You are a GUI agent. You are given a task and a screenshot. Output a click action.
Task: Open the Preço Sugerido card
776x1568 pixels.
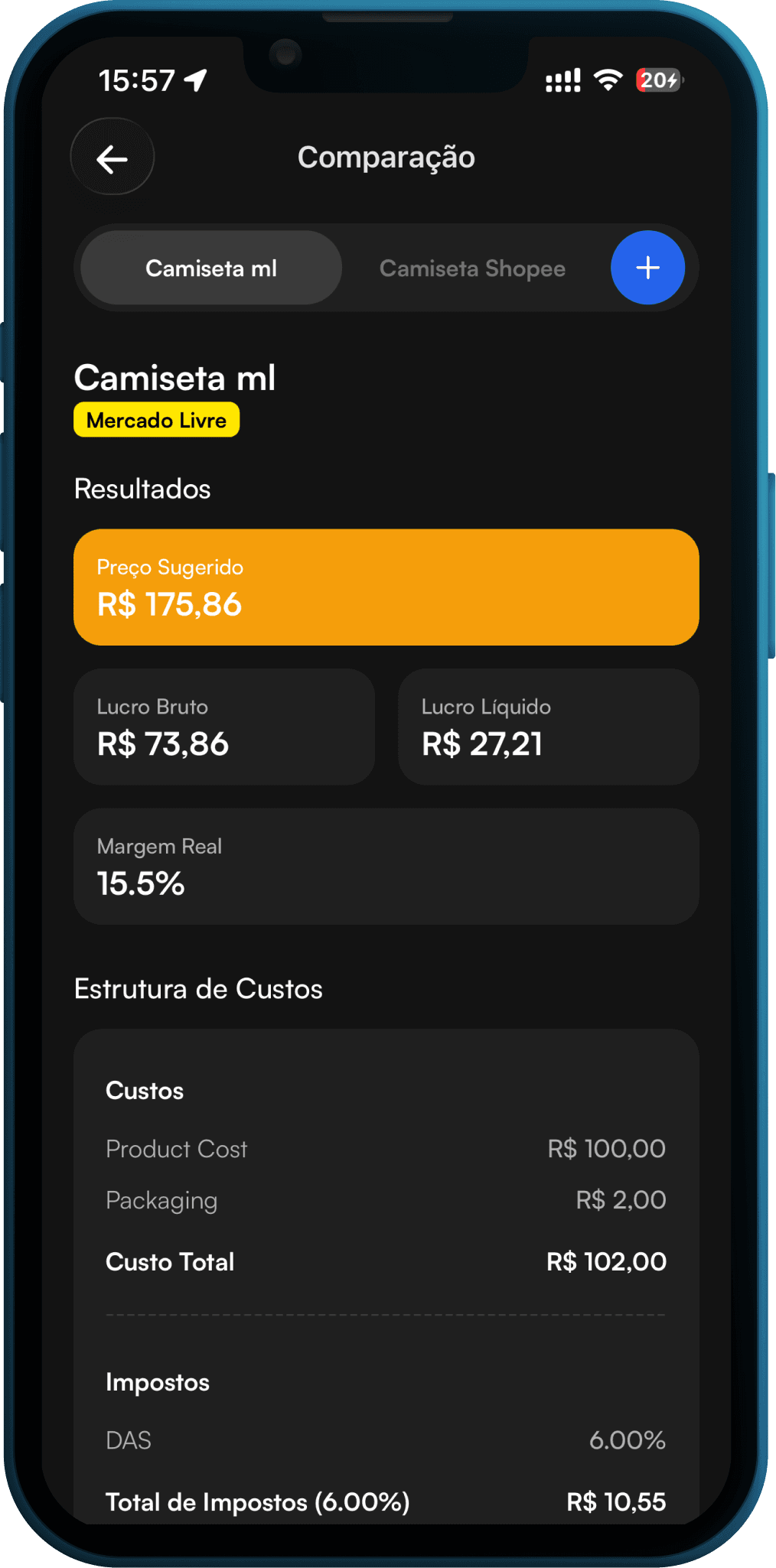pos(386,587)
